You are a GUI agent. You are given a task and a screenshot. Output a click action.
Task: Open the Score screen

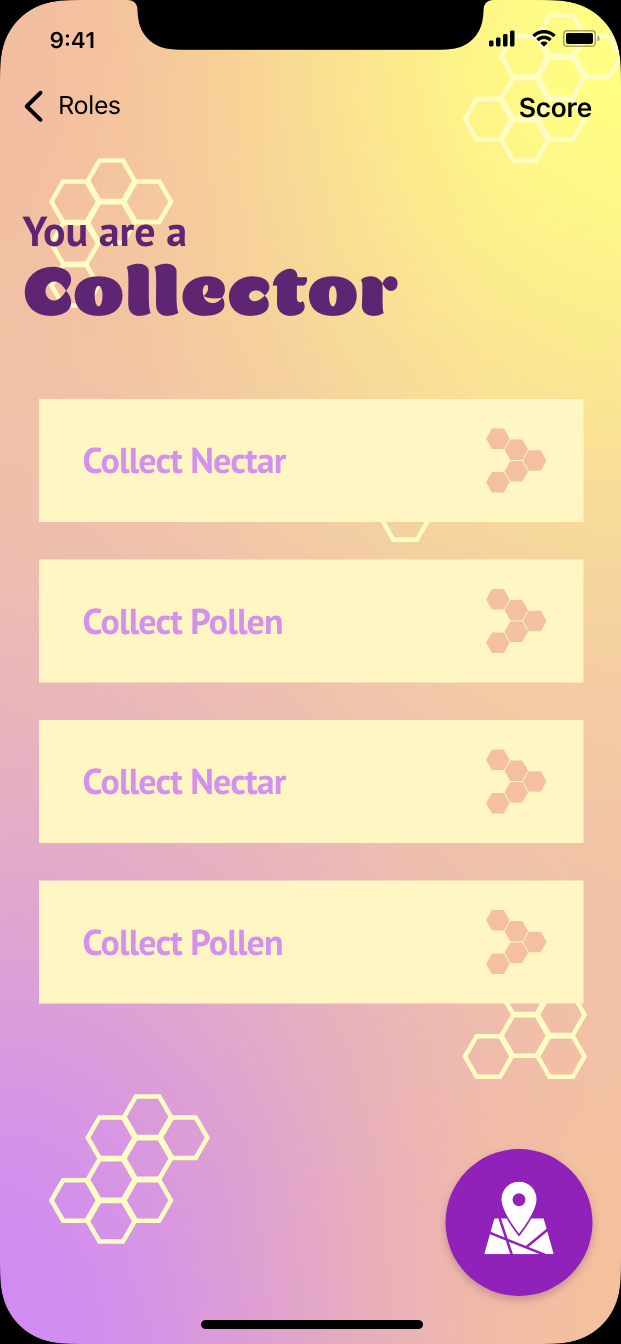coord(554,108)
